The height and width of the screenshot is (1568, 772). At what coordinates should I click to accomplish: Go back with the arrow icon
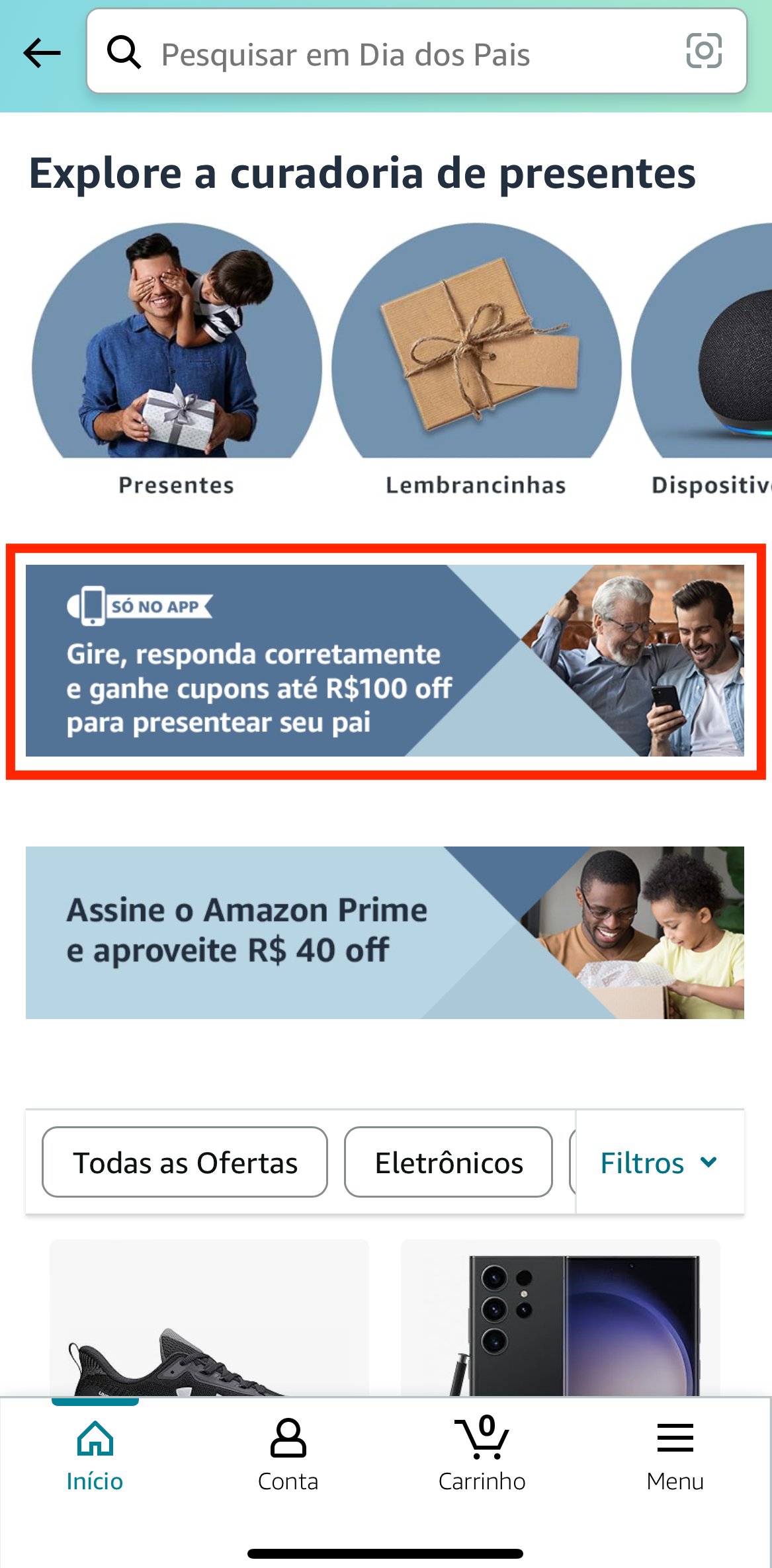[42, 53]
